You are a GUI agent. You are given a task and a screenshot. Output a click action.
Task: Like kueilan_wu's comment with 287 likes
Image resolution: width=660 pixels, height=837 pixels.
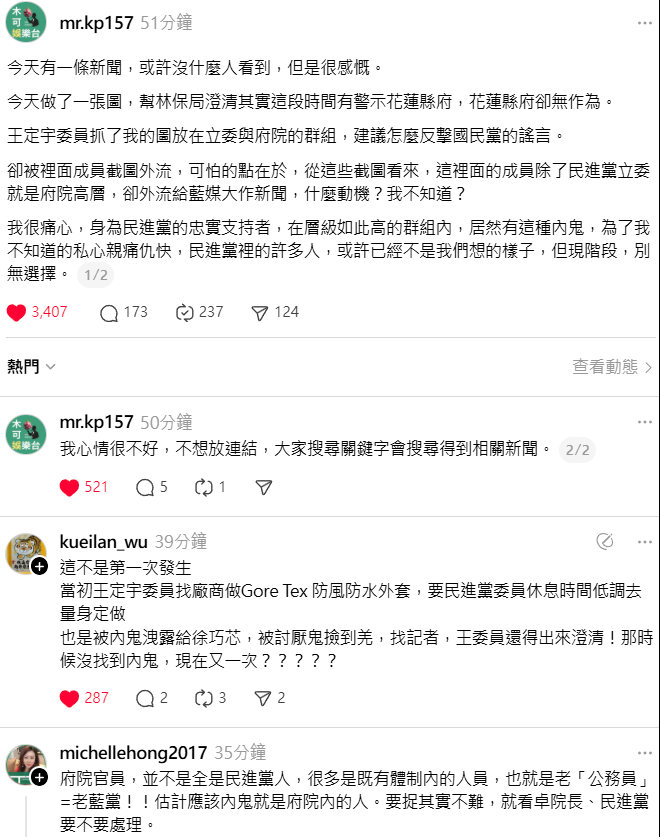[69, 698]
